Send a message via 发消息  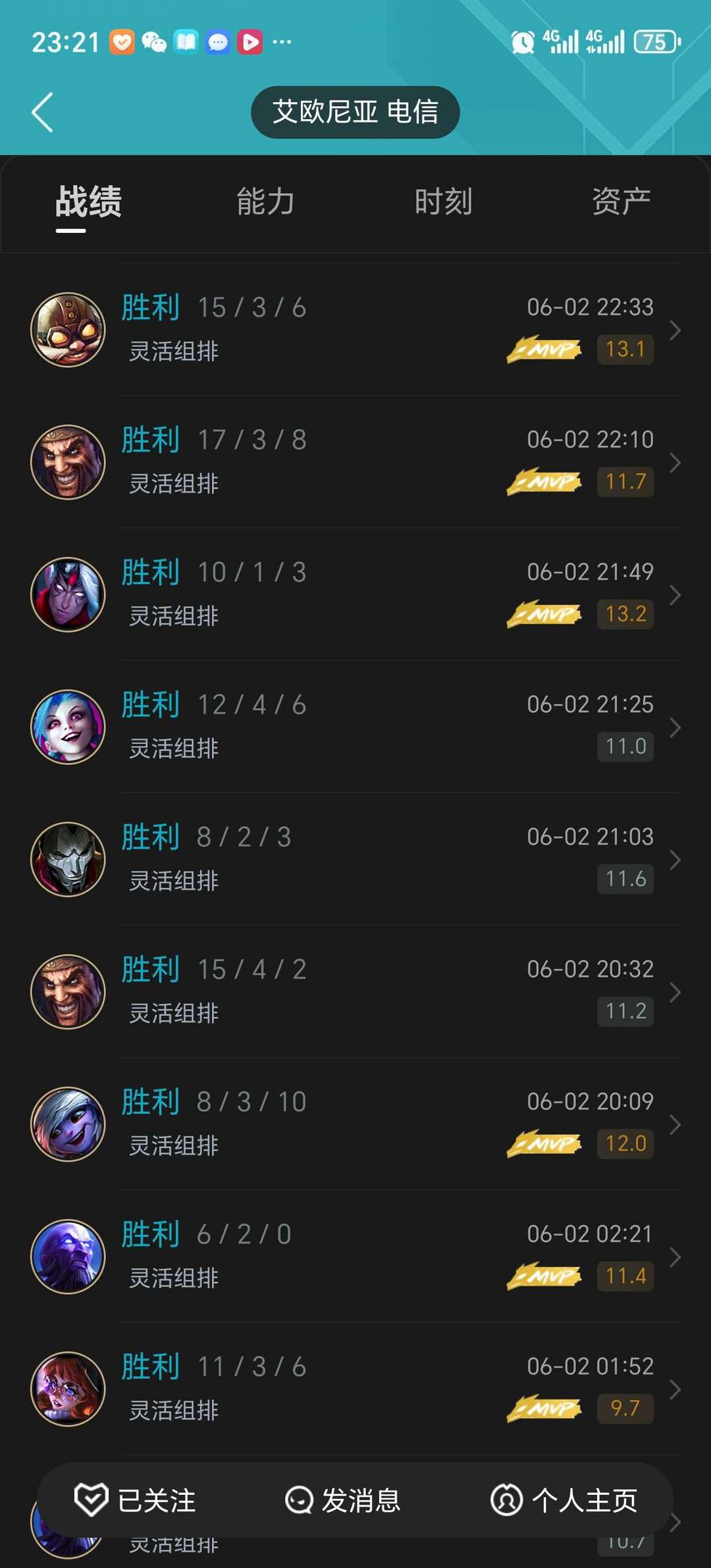tap(342, 1500)
